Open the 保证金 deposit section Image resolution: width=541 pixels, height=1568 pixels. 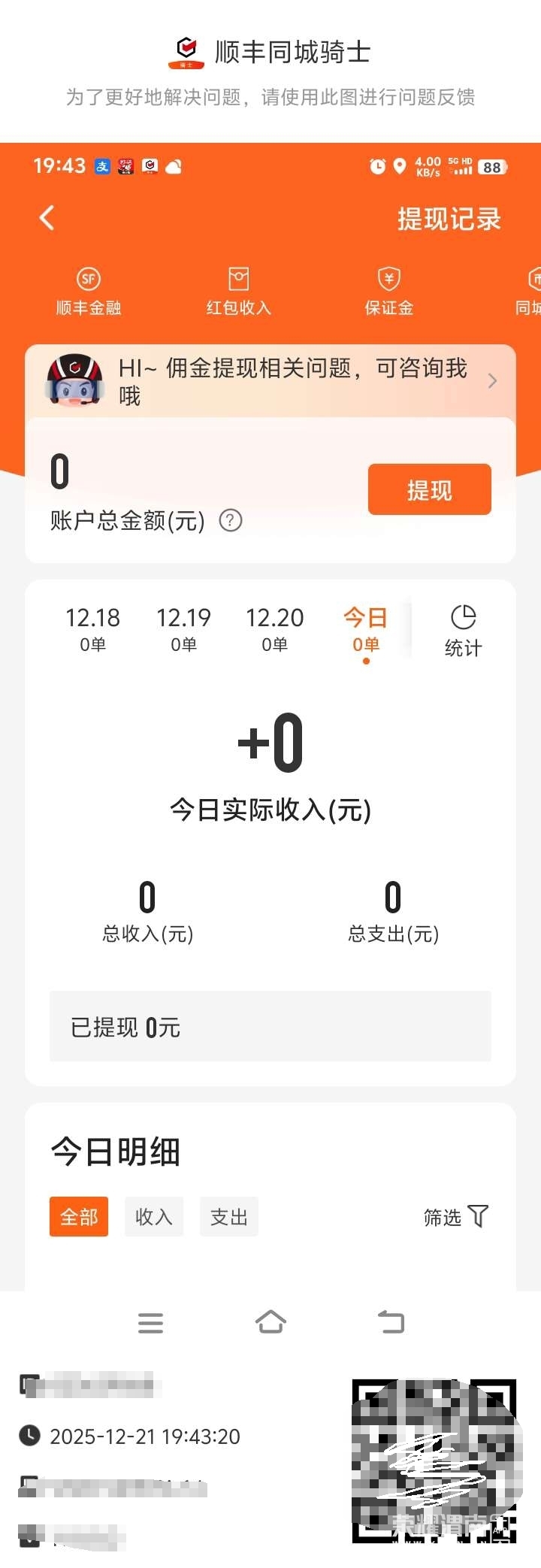(x=388, y=291)
